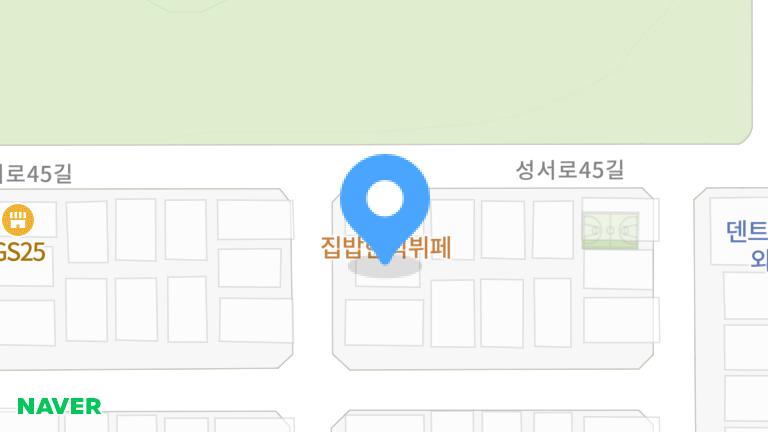Tap the blue location pin marker

[x=385, y=201]
